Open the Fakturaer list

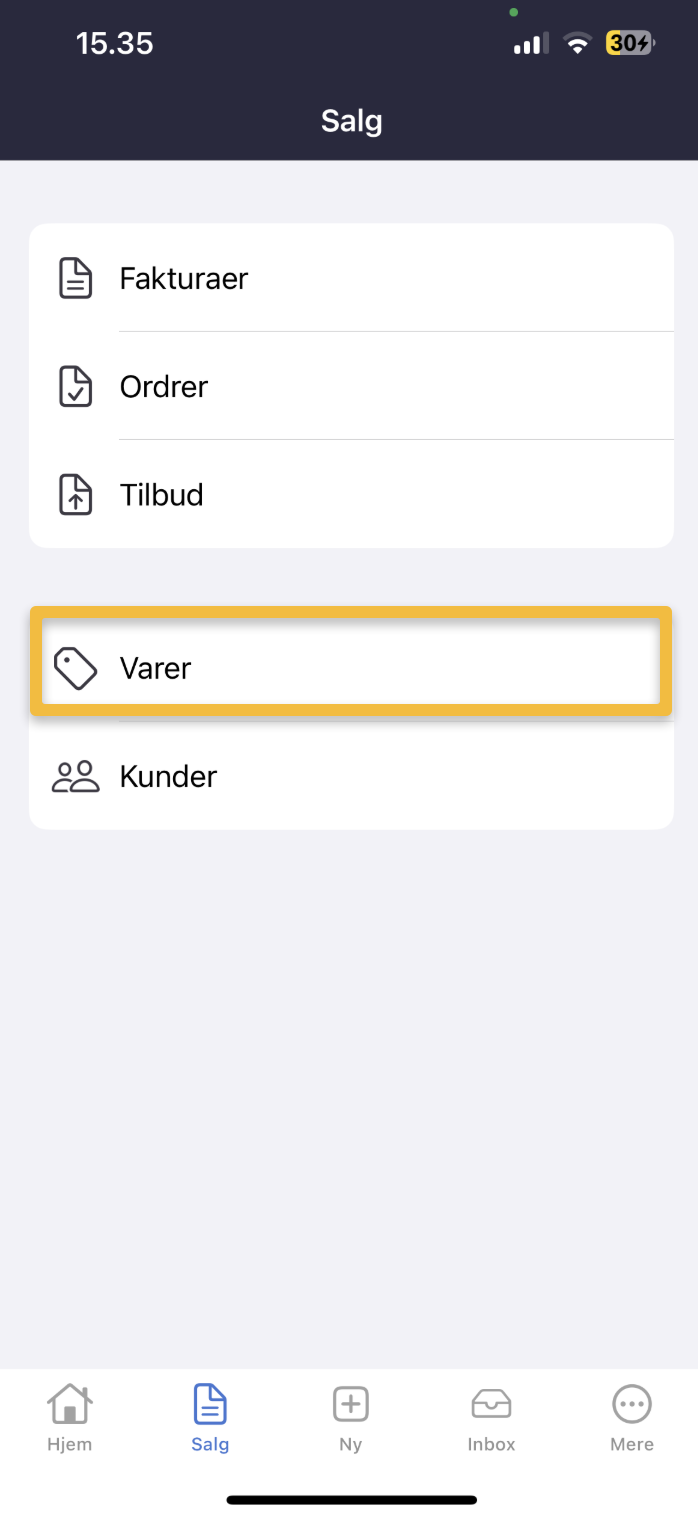click(x=350, y=278)
